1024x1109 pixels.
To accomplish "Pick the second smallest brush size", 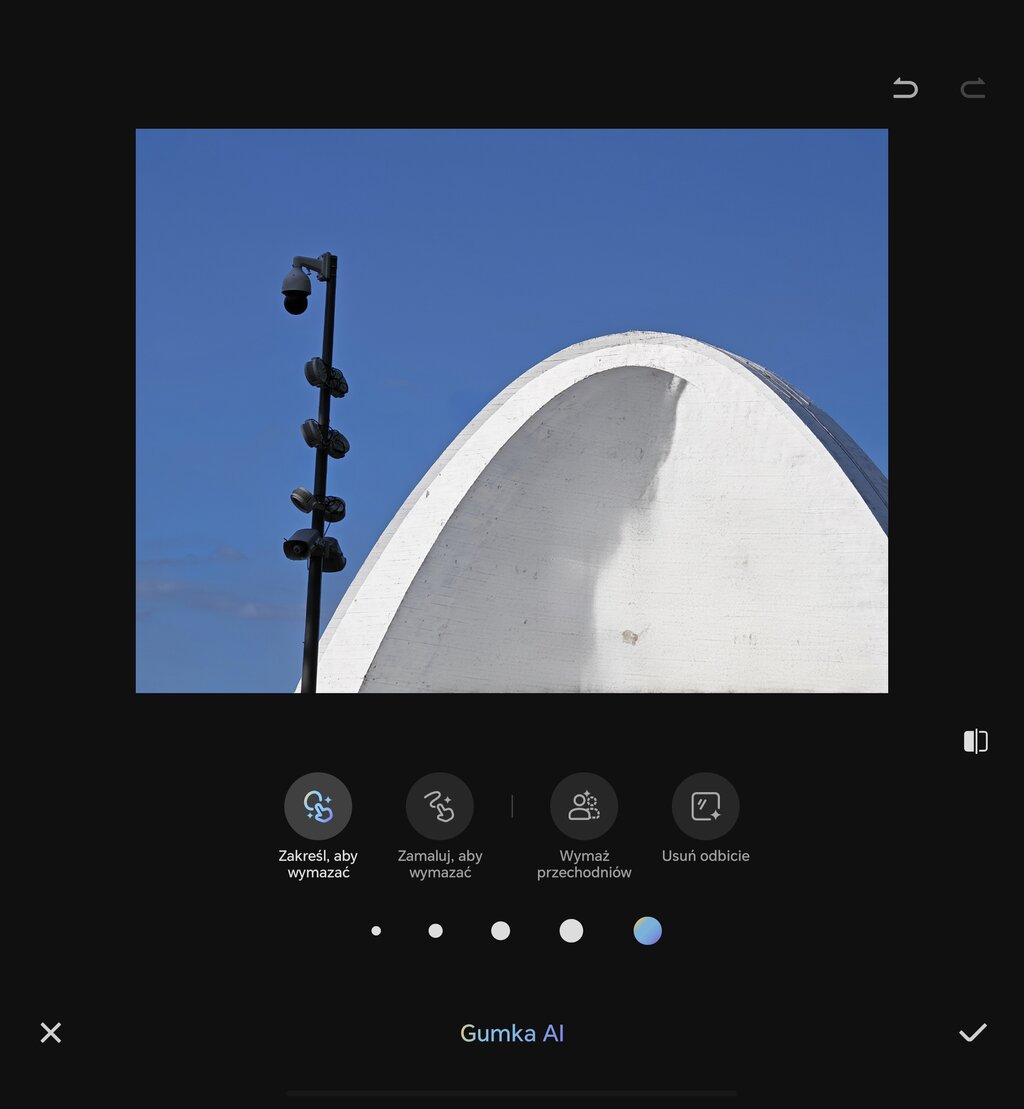I will click(435, 931).
